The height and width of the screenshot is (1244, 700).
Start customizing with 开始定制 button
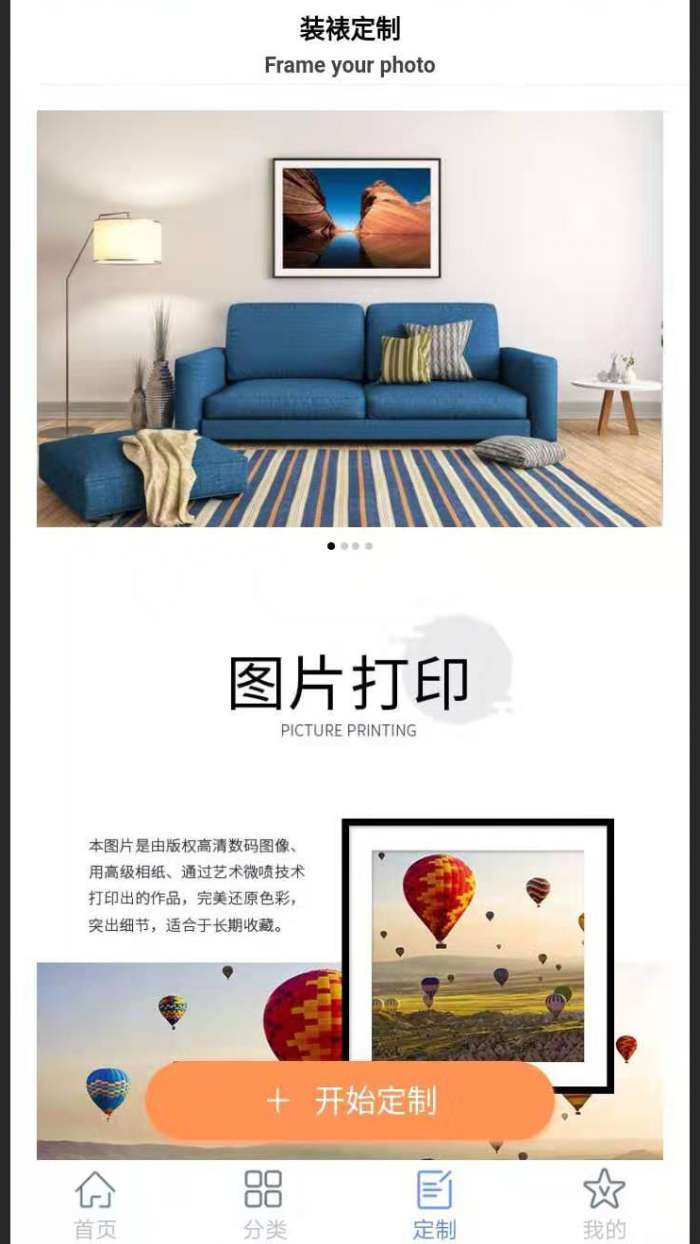350,1101
